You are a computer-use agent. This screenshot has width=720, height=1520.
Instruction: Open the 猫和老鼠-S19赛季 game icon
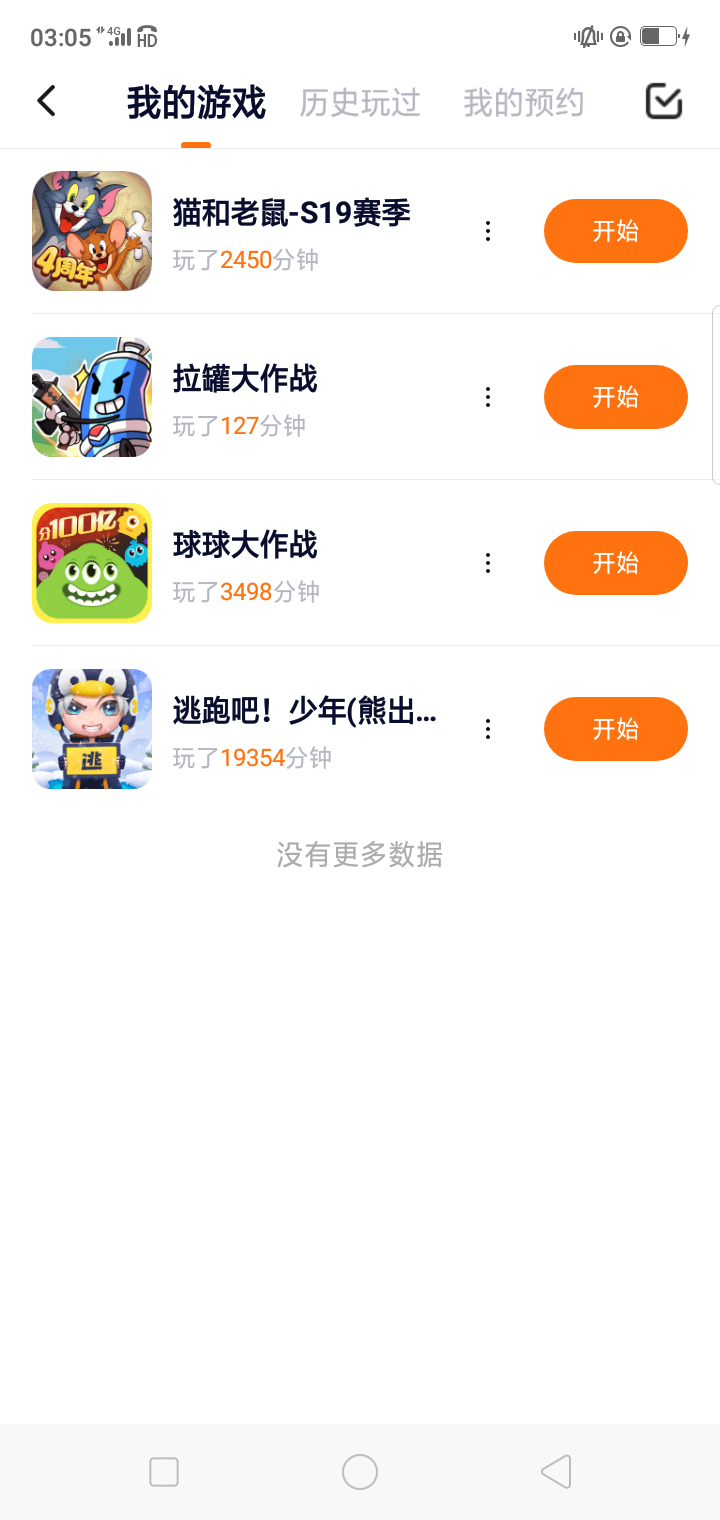(x=92, y=231)
